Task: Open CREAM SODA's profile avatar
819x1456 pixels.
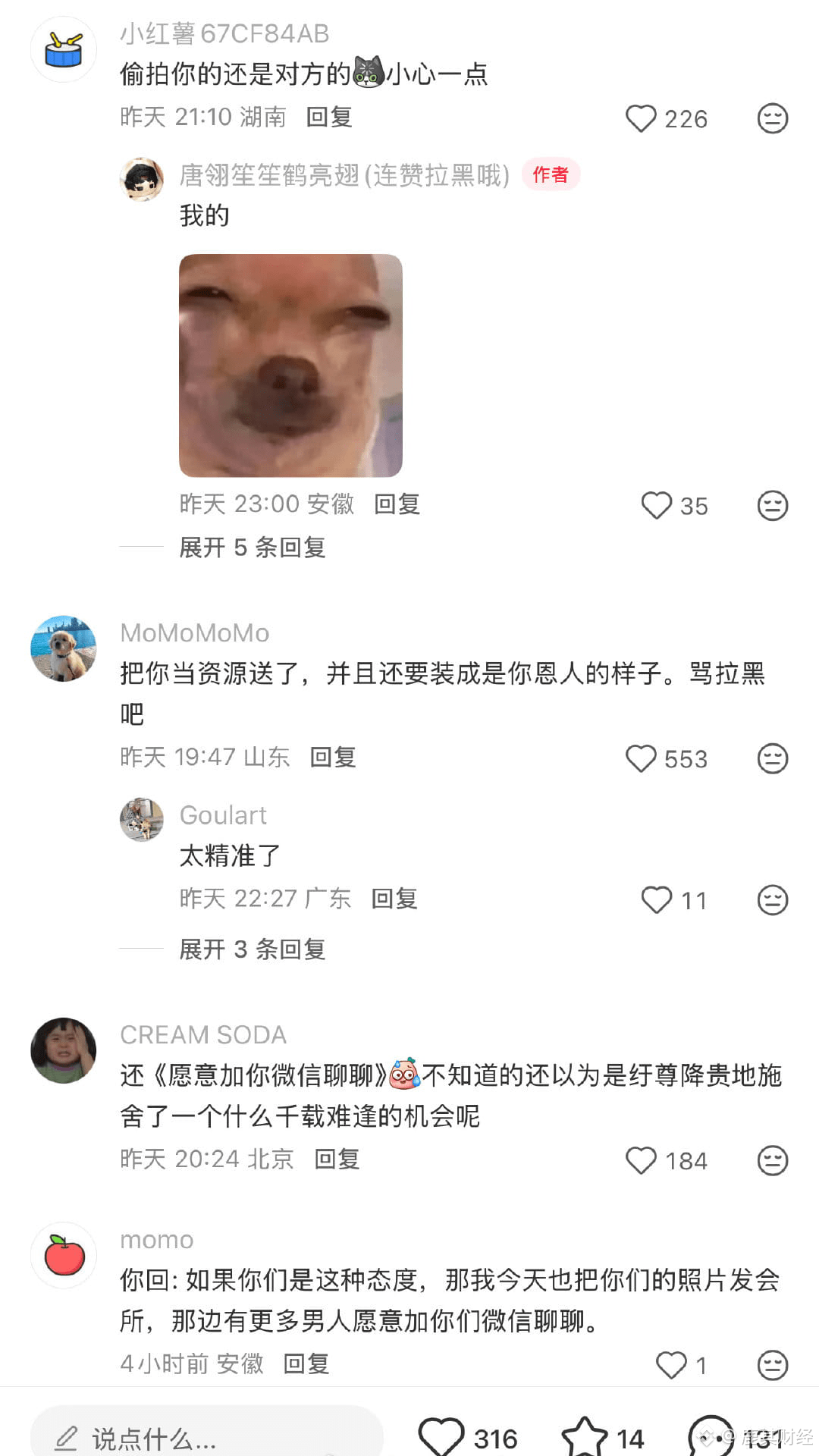Action: coord(64,1050)
